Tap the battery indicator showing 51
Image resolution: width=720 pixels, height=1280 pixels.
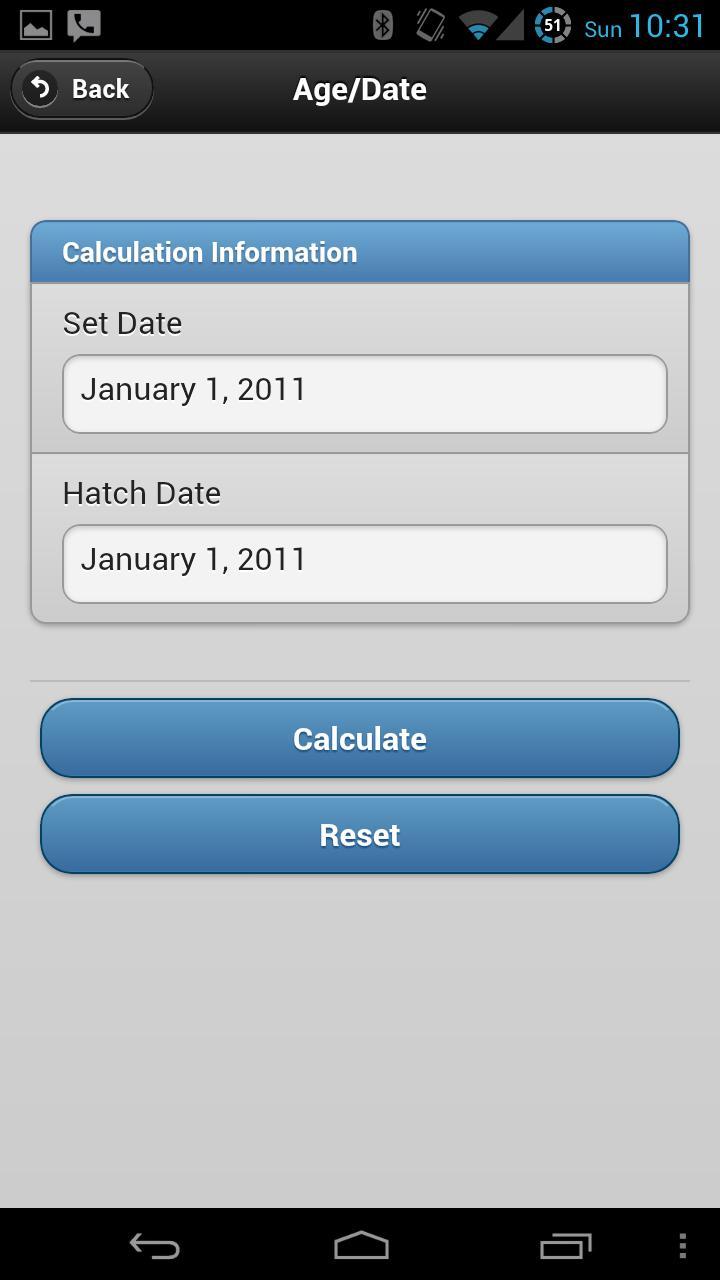[551, 26]
